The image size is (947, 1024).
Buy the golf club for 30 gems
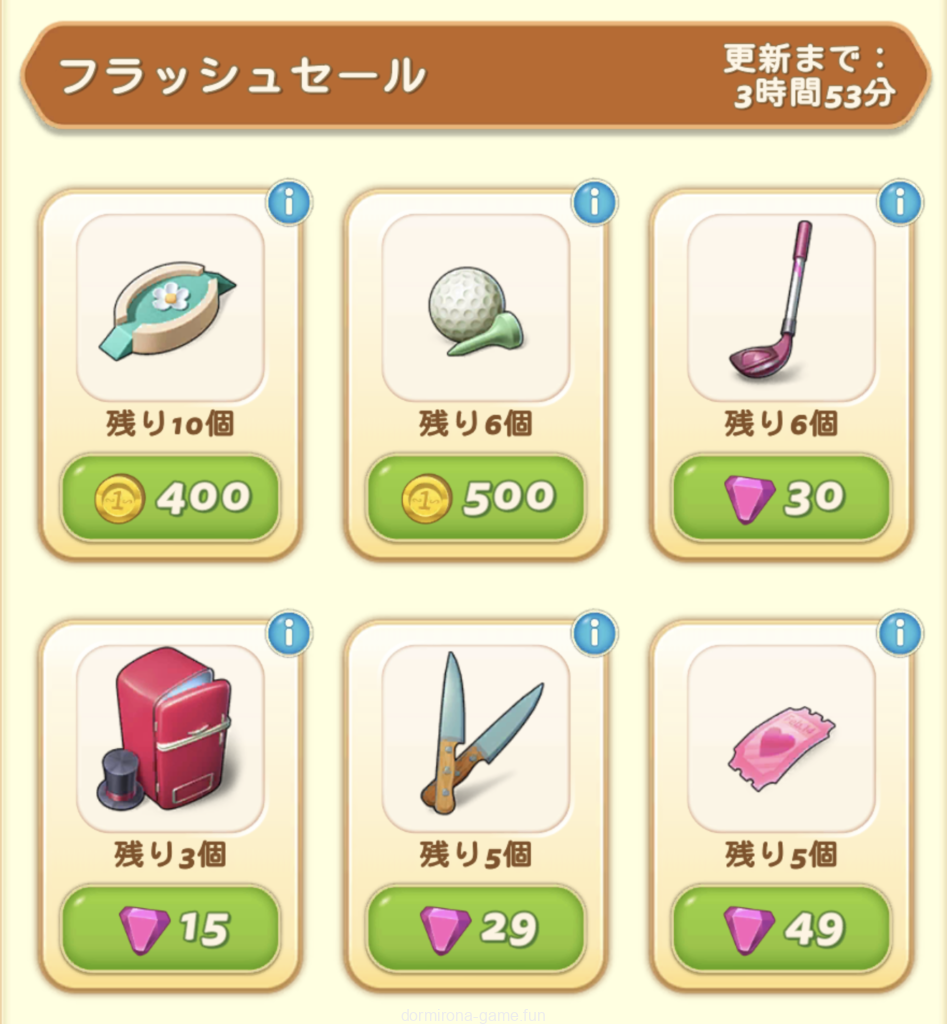click(x=781, y=498)
